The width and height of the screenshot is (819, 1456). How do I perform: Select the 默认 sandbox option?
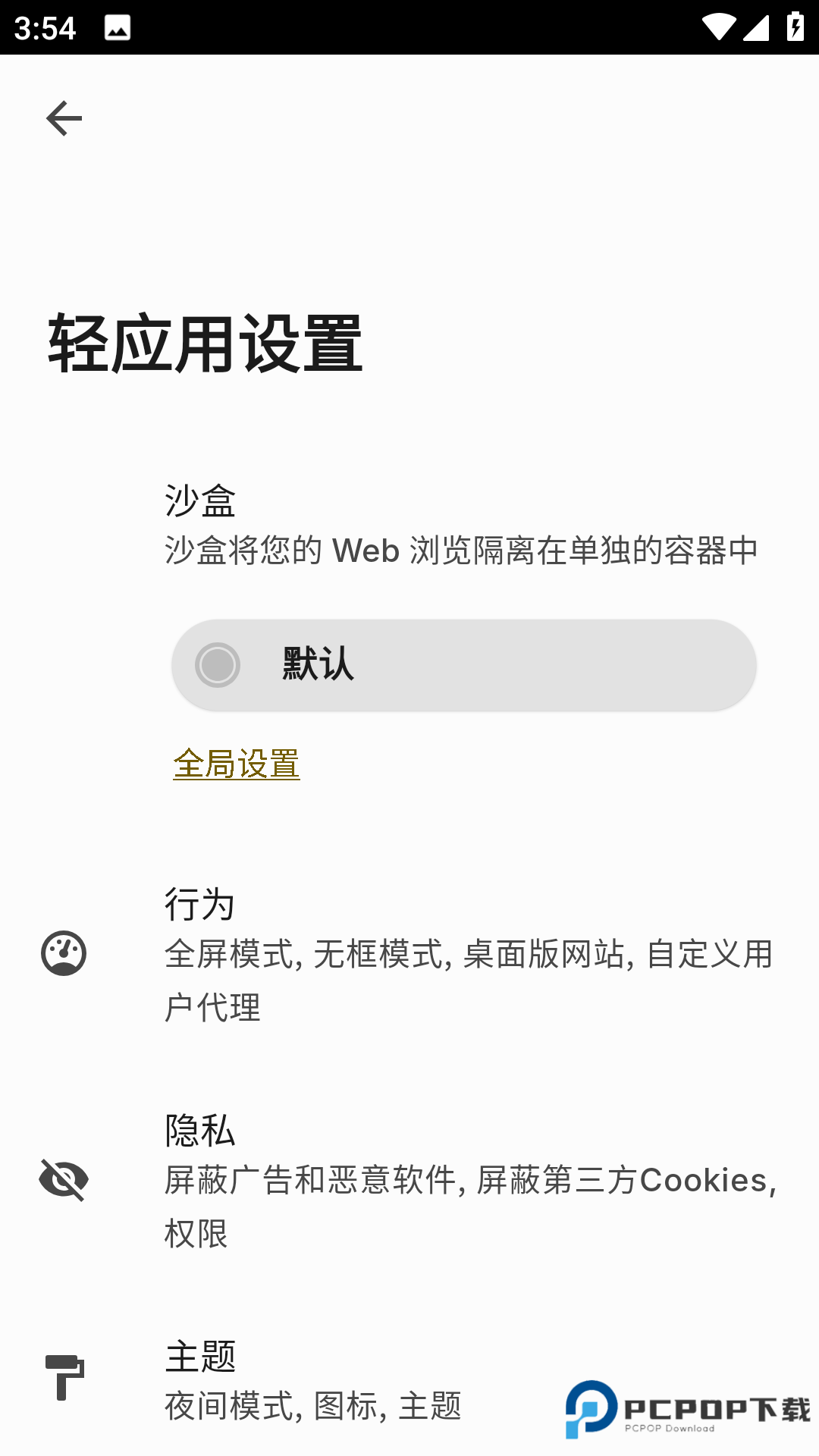(463, 665)
